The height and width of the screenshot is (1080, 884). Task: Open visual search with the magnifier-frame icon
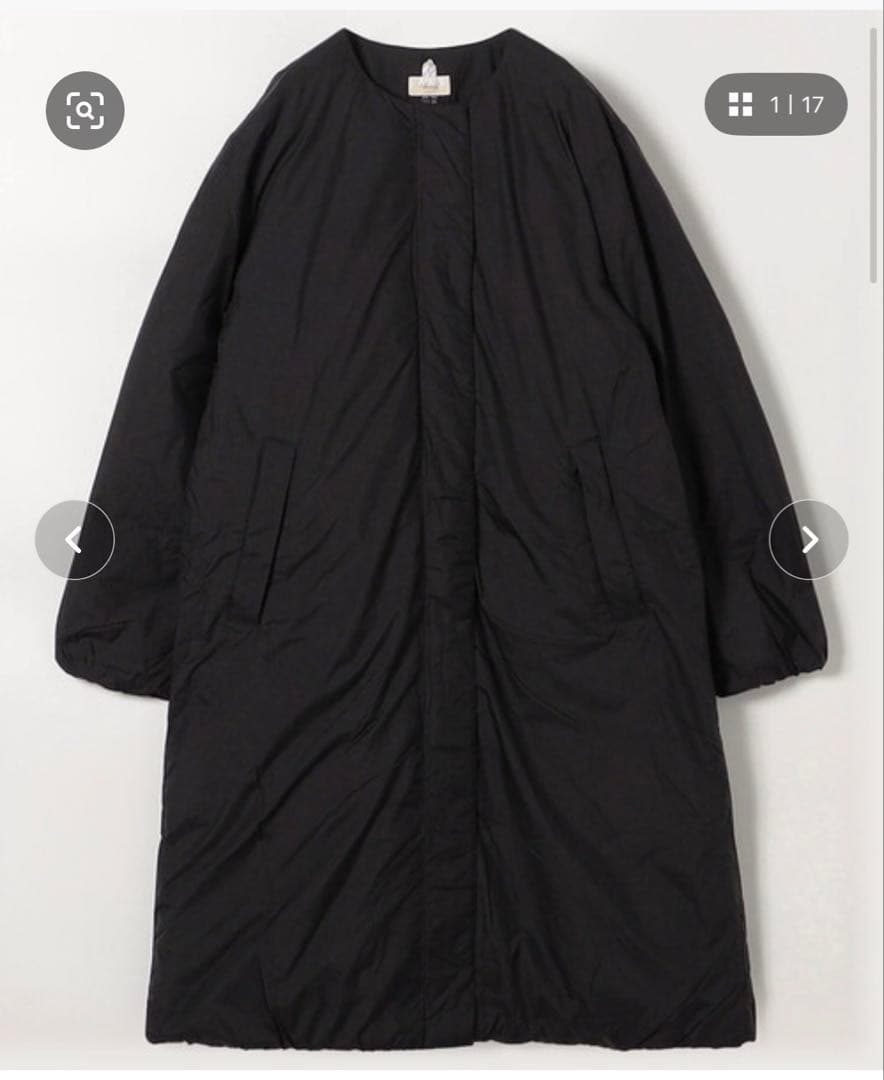point(85,110)
